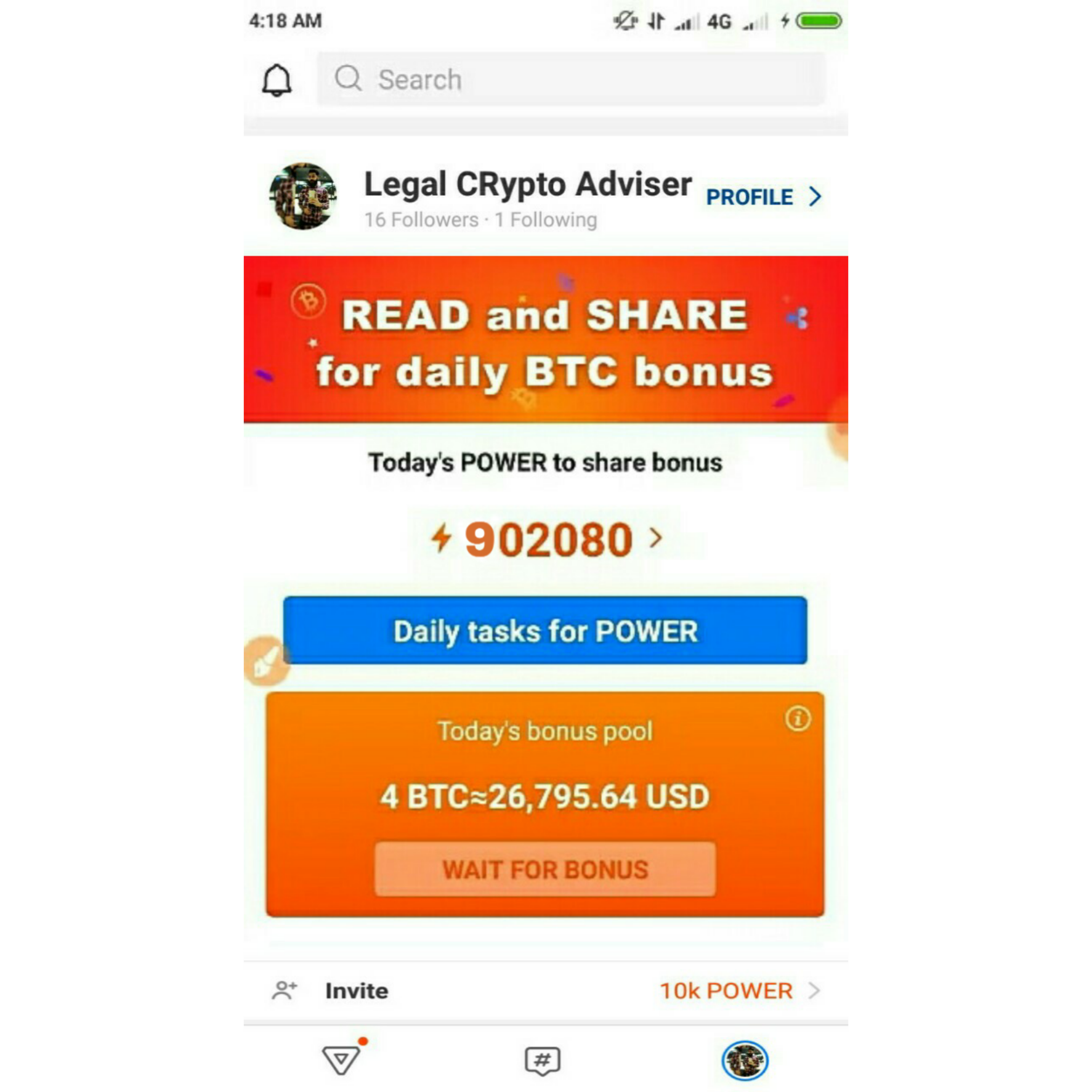Image resolution: width=1092 pixels, height=1092 pixels.
Task: Open Daily tasks for POWER
Action: tap(545, 631)
